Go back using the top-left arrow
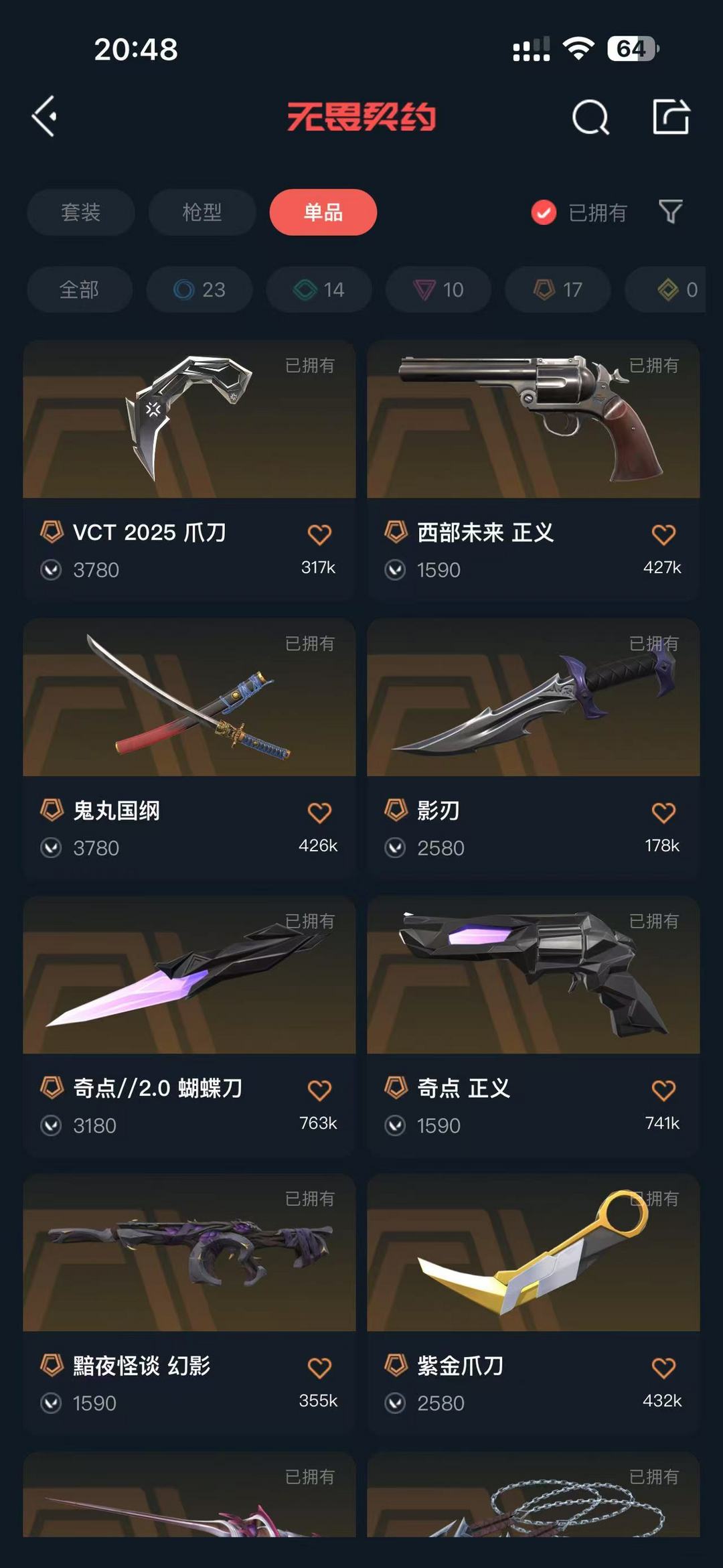This screenshot has width=723, height=1568. (44, 117)
